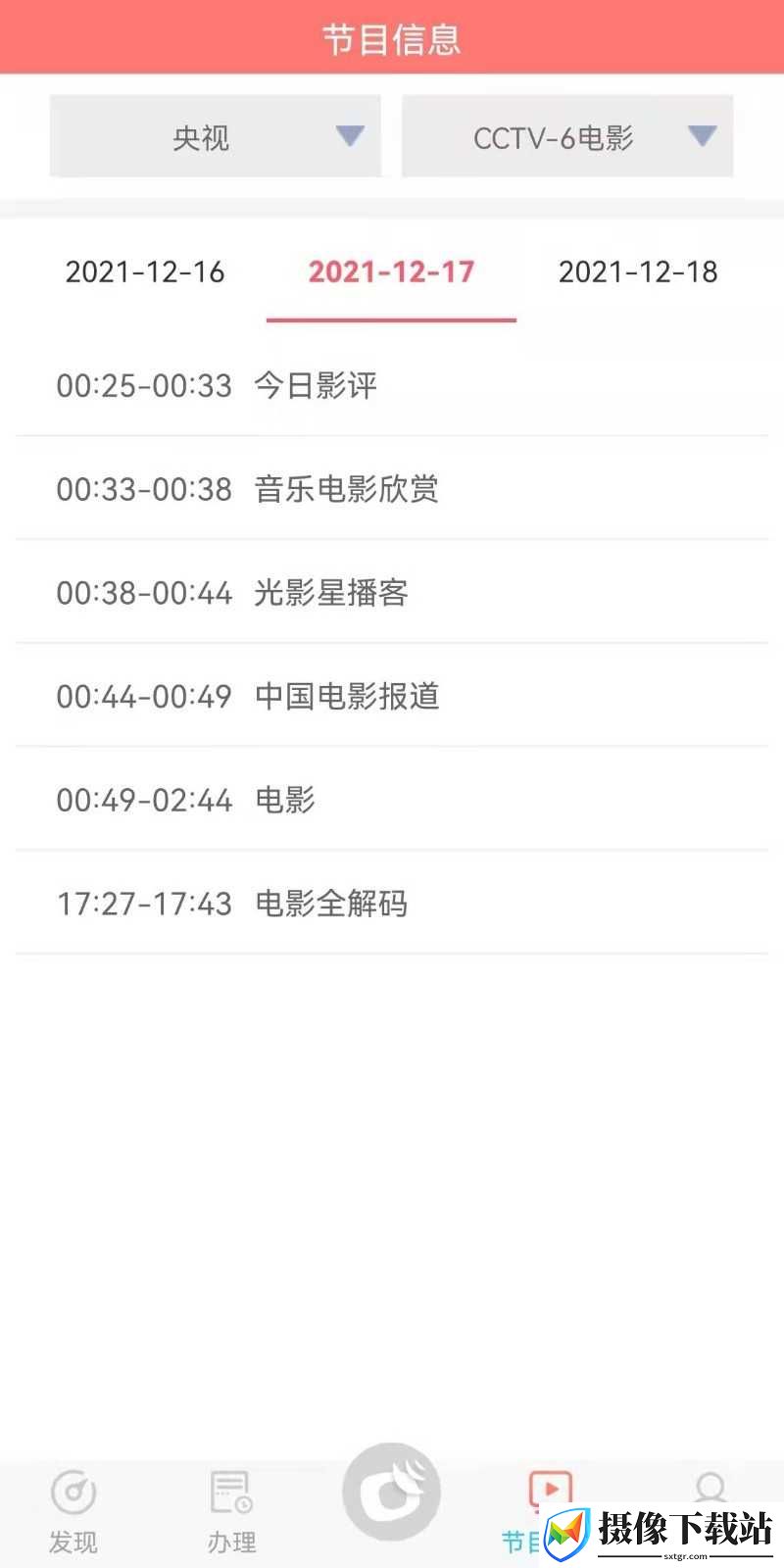Switch to the 办理 tab

click(231, 1513)
